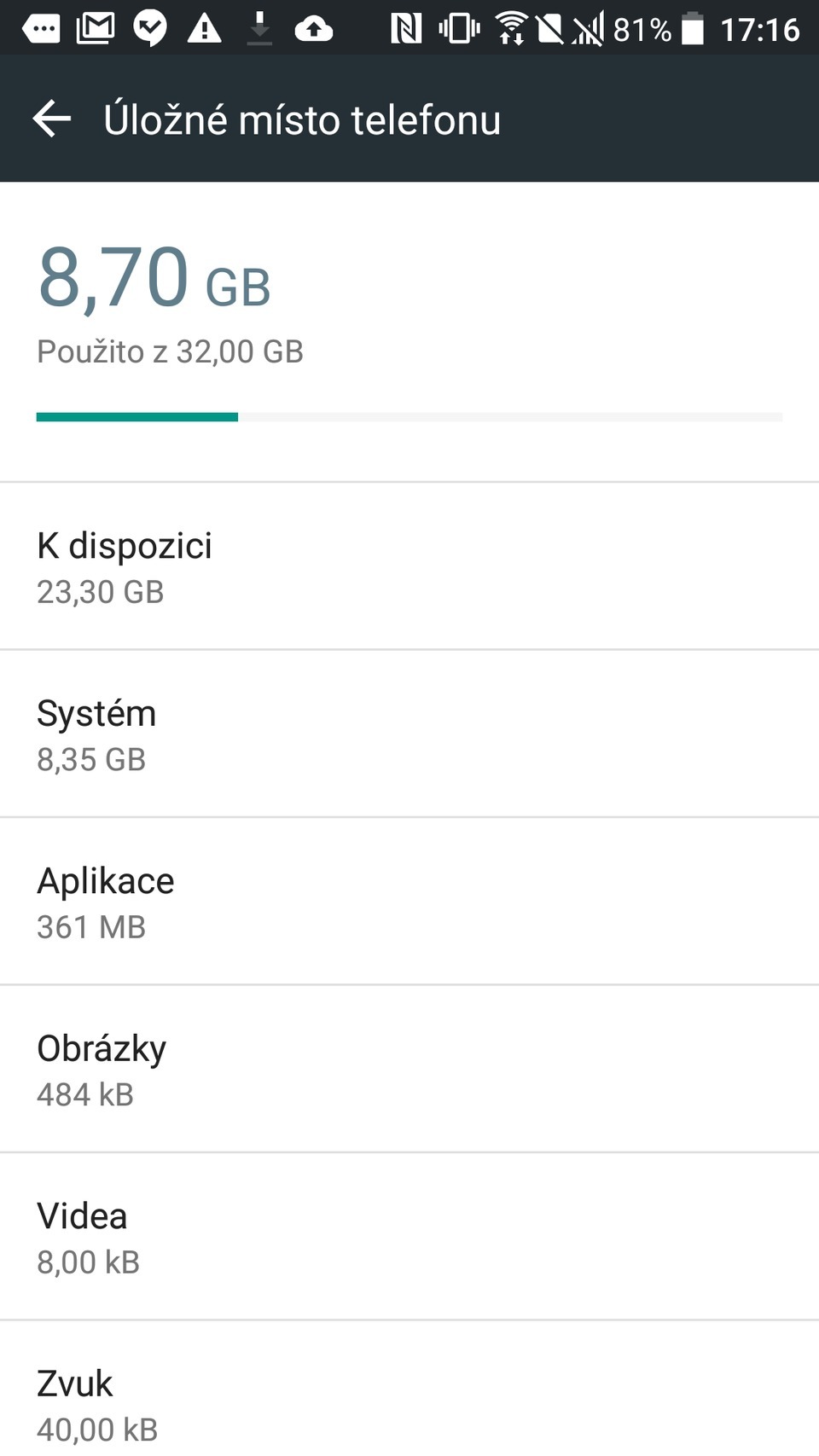Open the Videa storage entry
The width and height of the screenshot is (819, 1456).
coord(409,1235)
